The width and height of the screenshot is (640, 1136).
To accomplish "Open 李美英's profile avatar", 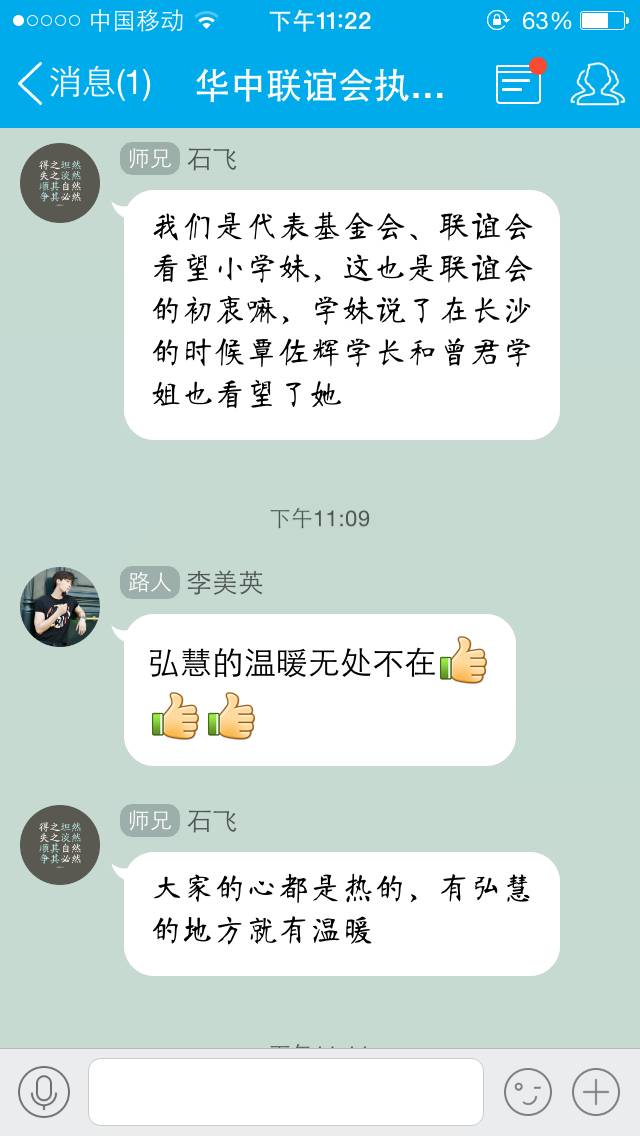I will pos(60,607).
